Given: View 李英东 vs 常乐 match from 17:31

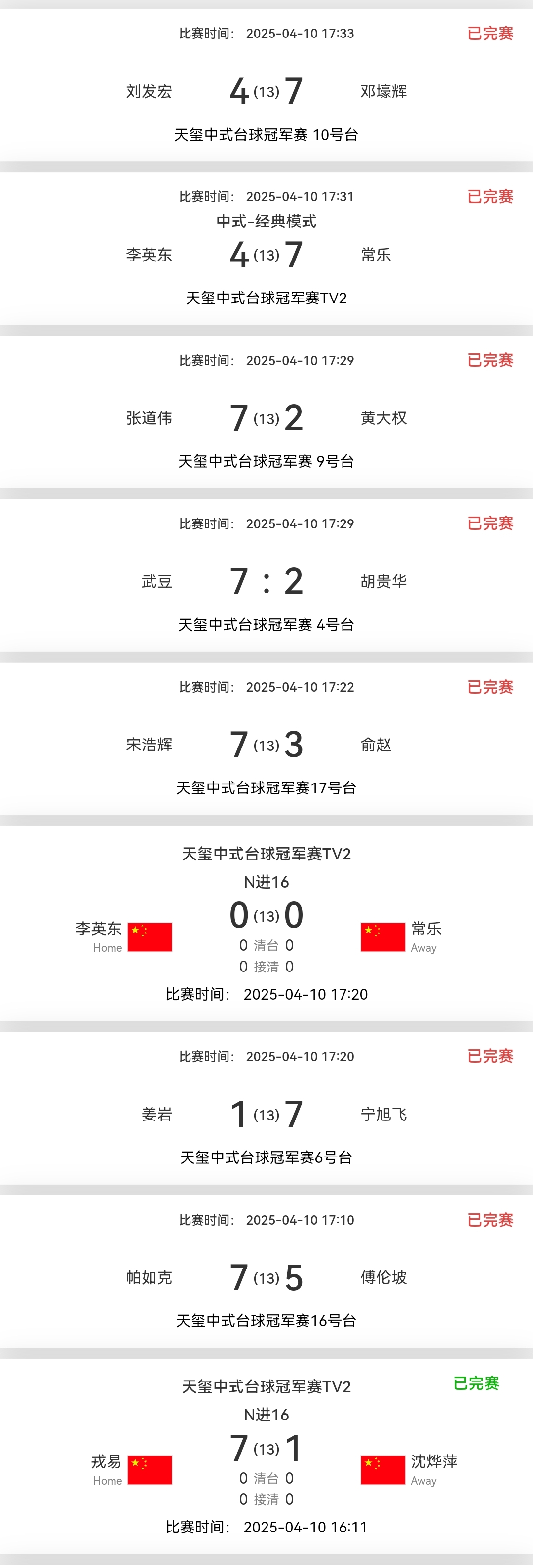Looking at the screenshot, I should tap(266, 255).
